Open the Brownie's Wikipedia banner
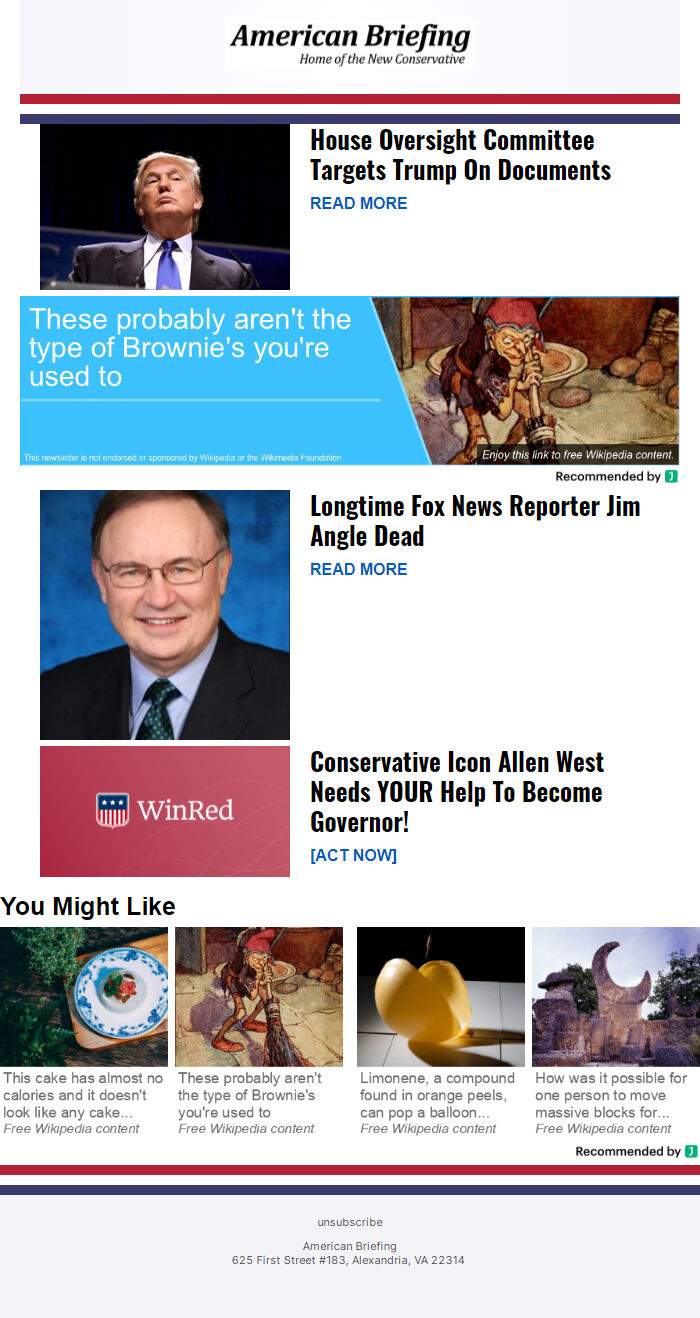 349,380
